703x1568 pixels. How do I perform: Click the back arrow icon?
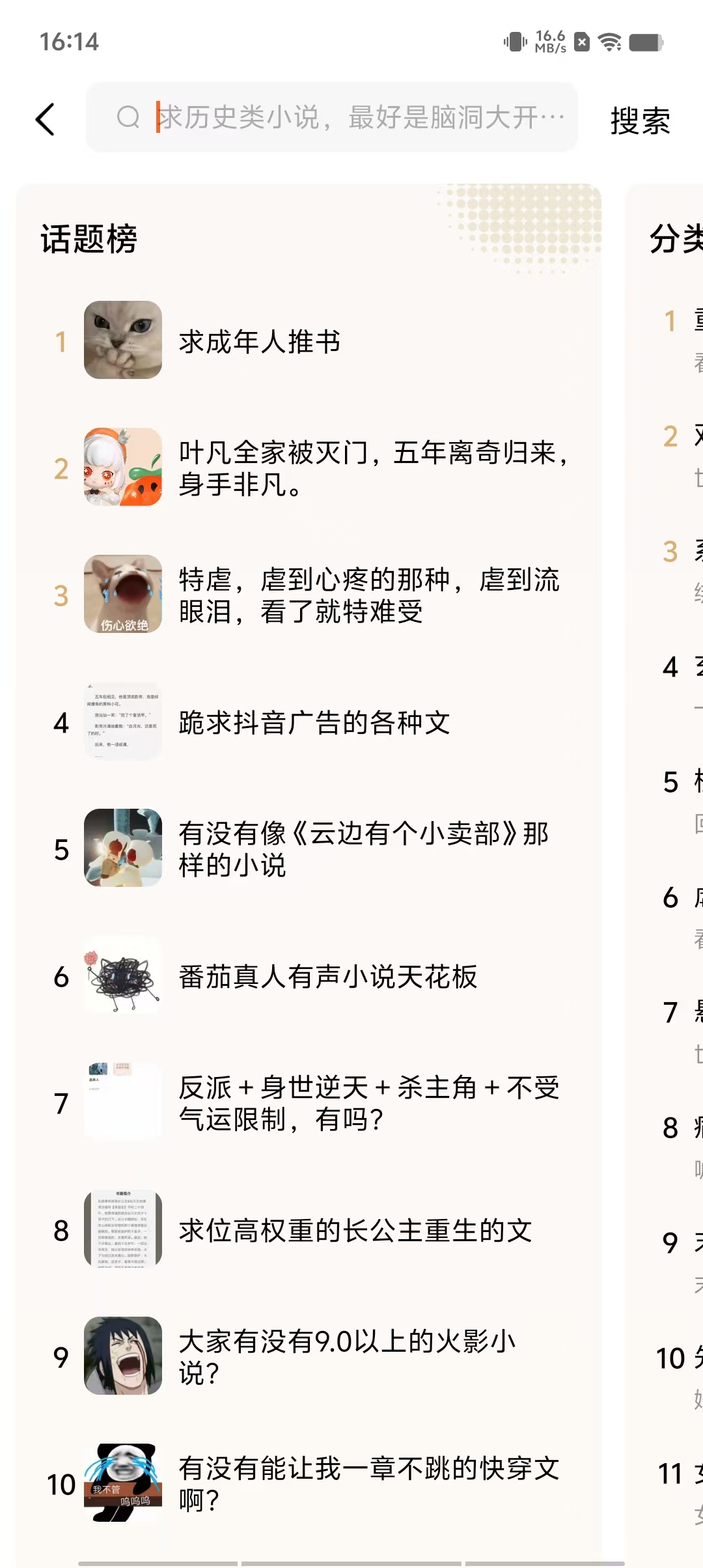(x=44, y=119)
